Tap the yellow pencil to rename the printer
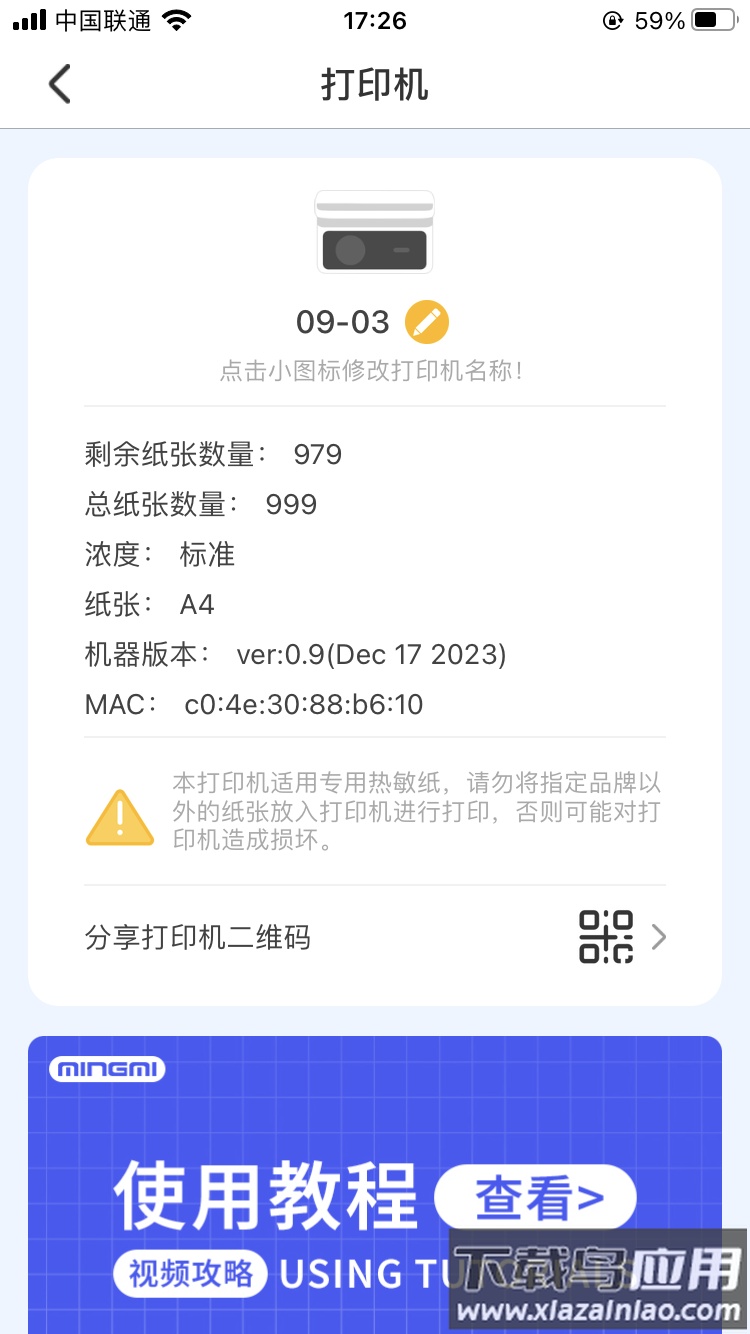Screen dimensions: 750x1334 [x=428, y=321]
